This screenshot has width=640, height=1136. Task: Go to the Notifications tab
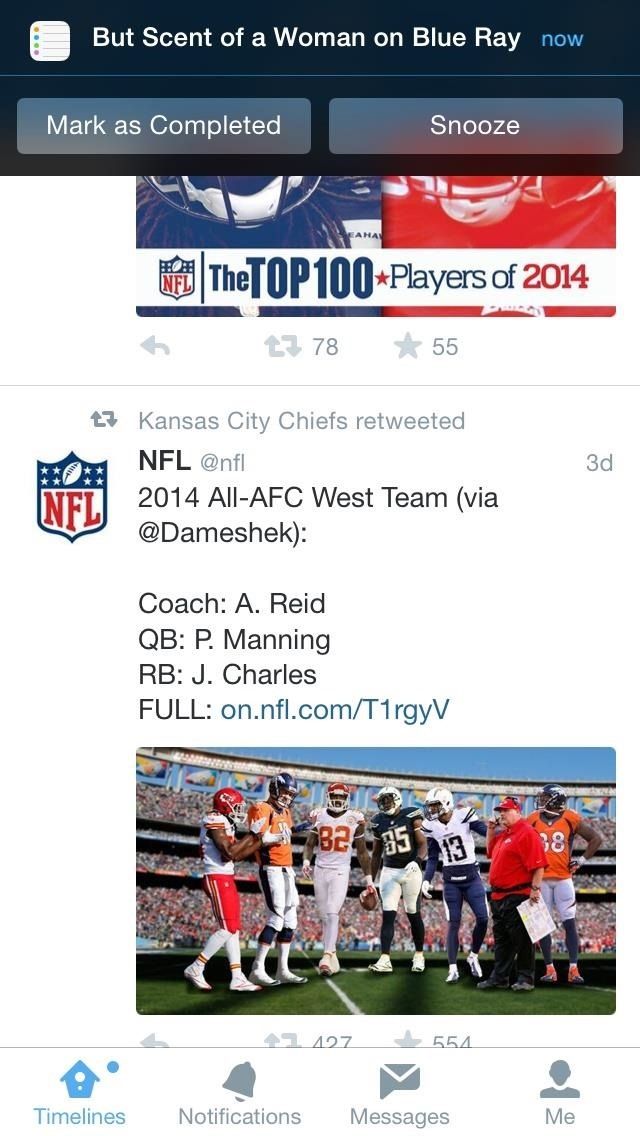[x=239, y=1093]
